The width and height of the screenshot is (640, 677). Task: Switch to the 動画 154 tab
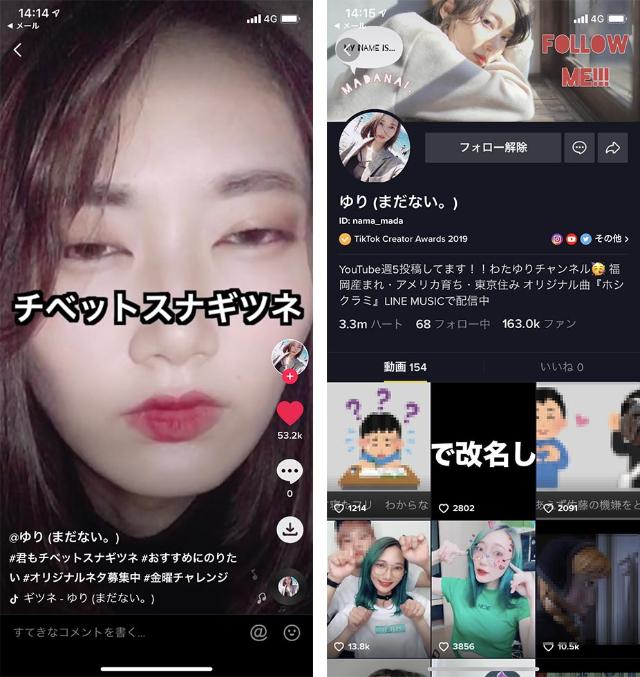tap(405, 367)
